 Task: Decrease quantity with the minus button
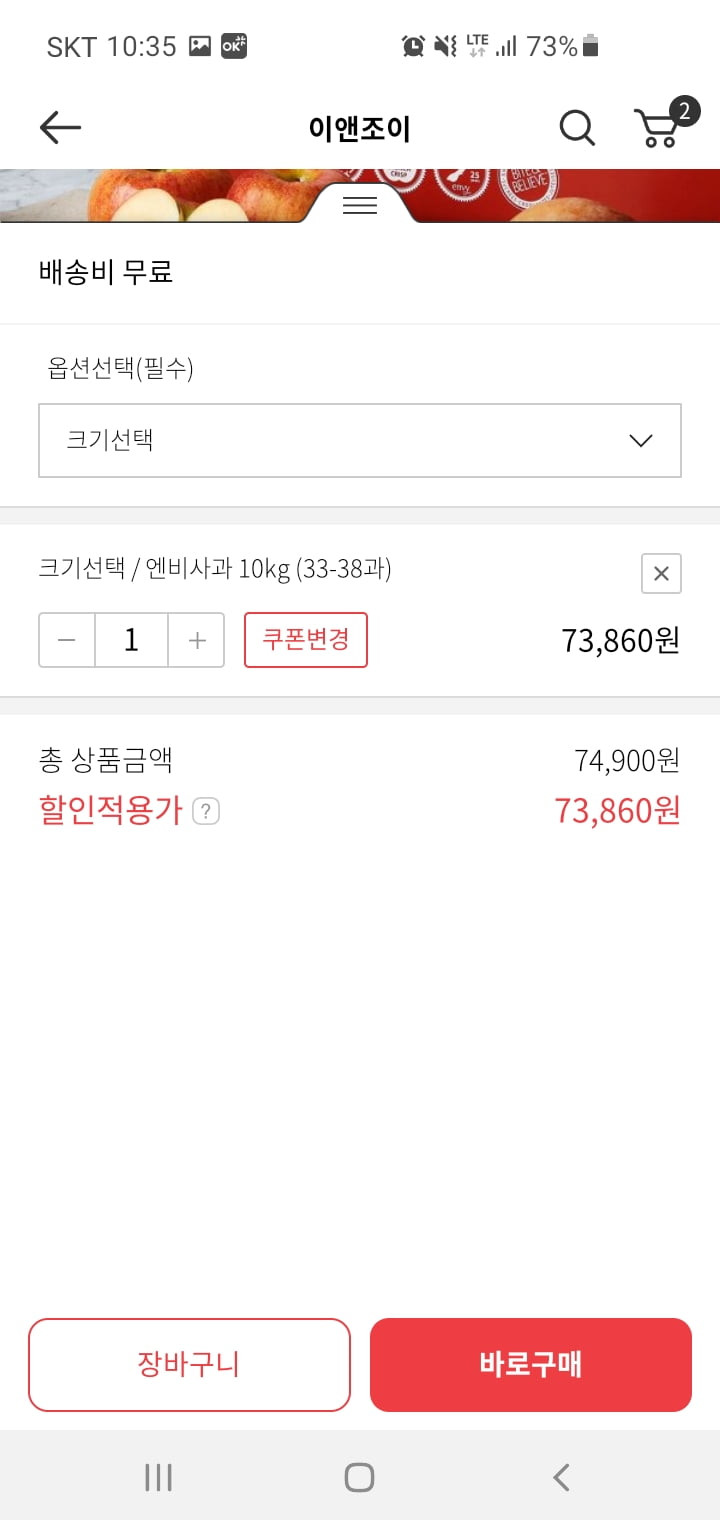tap(67, 640)
